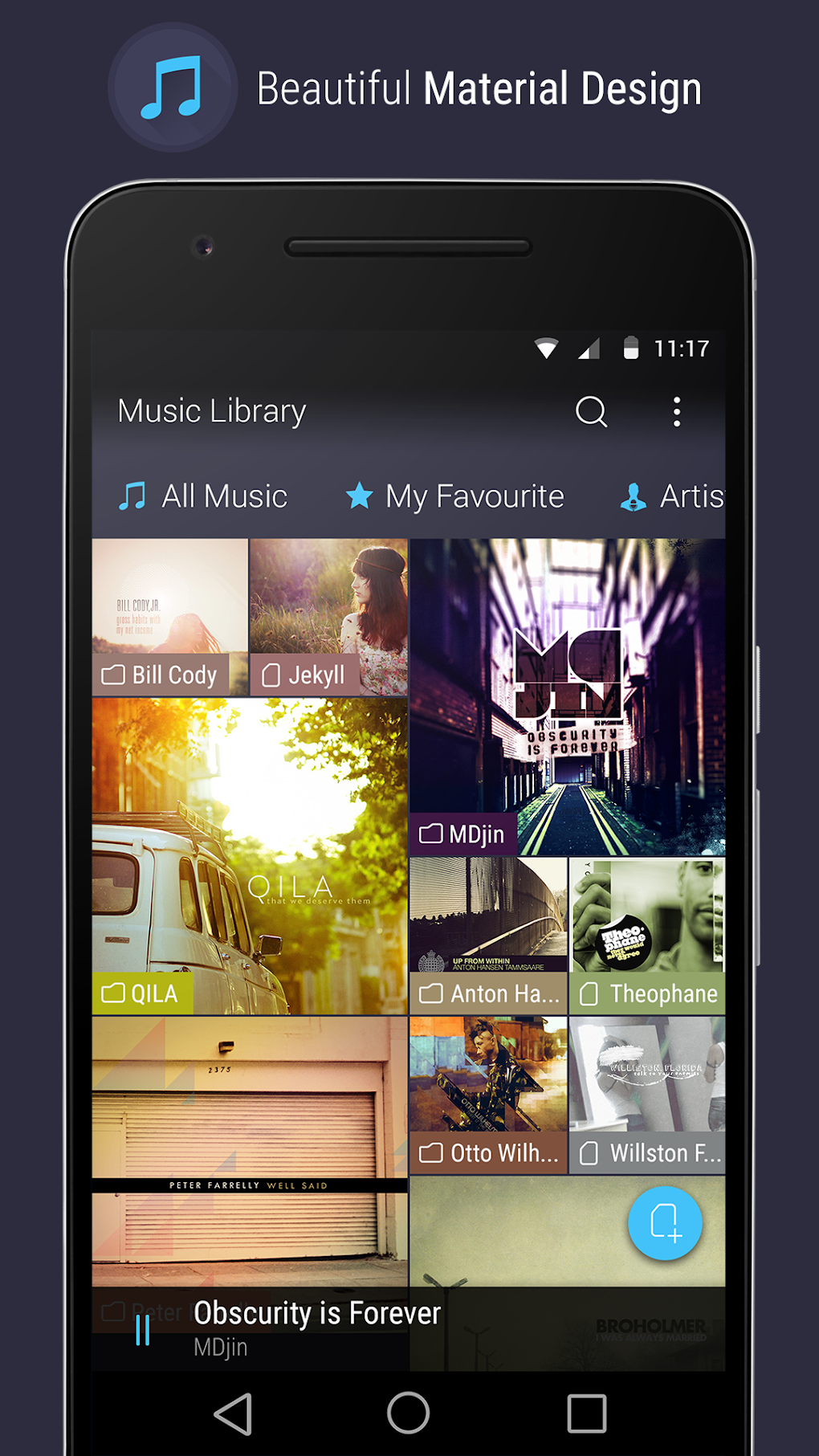Switch to the My Favourite tab
The image size is (819, 1456).
pyautogui.click(x=471, y=496)
